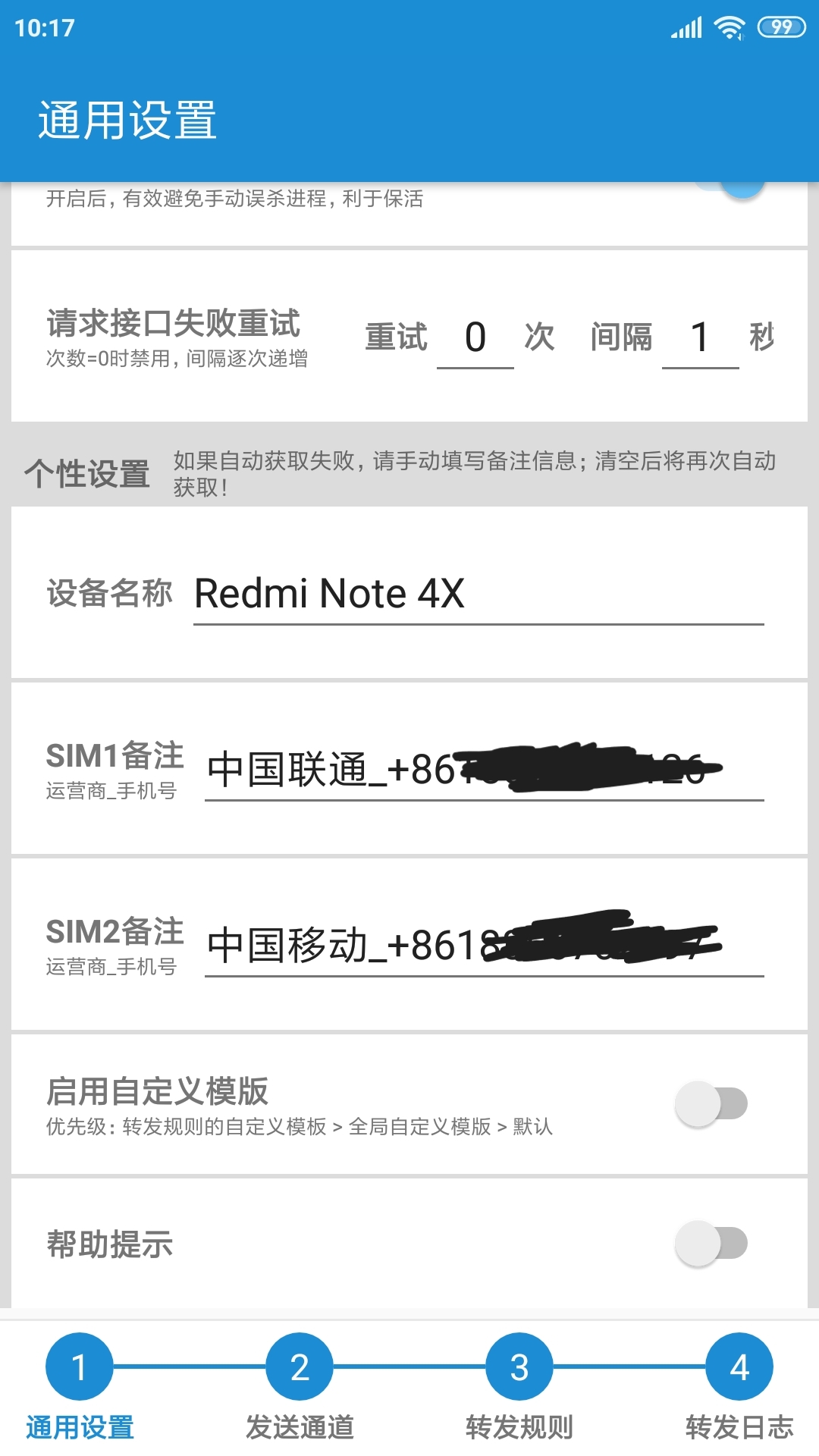
Task: Edit the retry interval seconds field
Action: point(700,338)
